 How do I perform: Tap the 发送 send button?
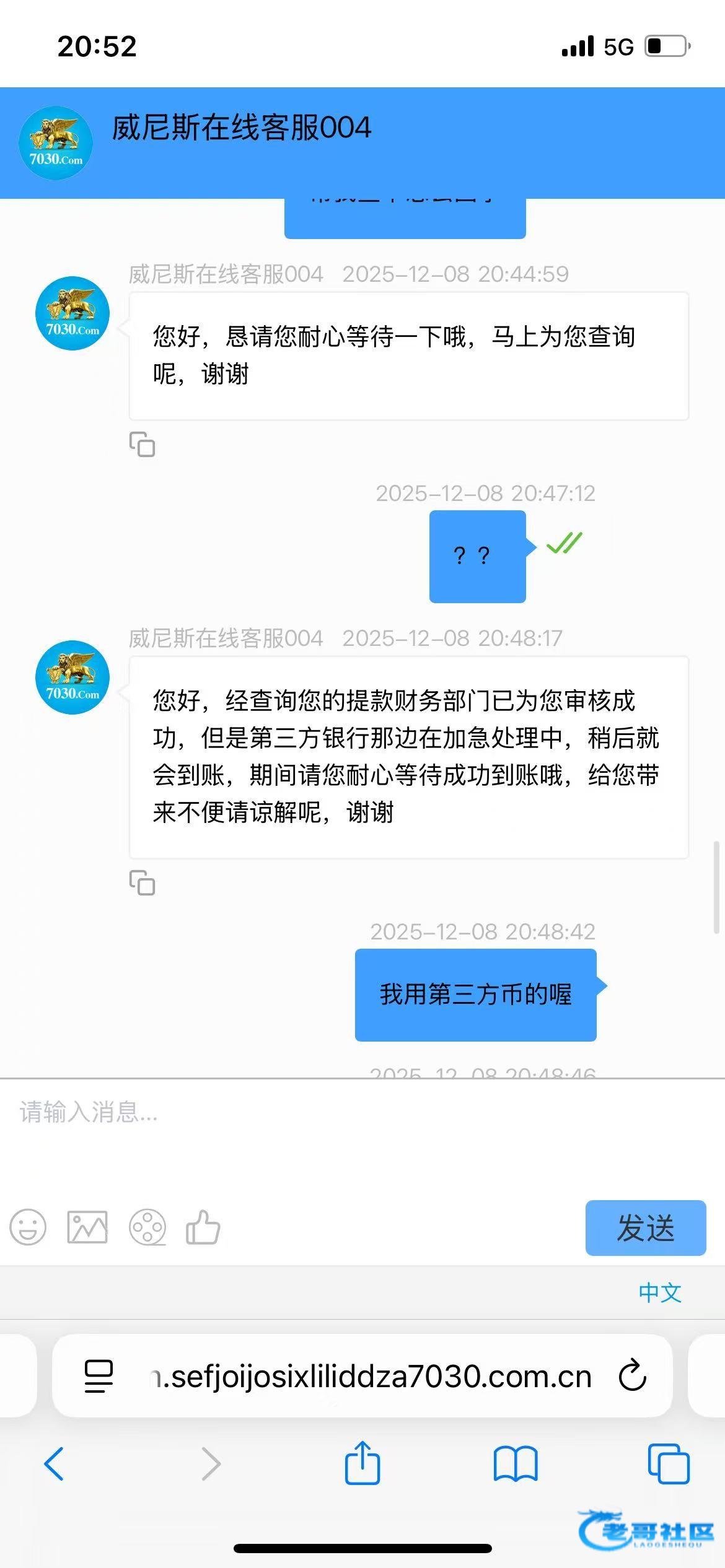pos(645,1227)
